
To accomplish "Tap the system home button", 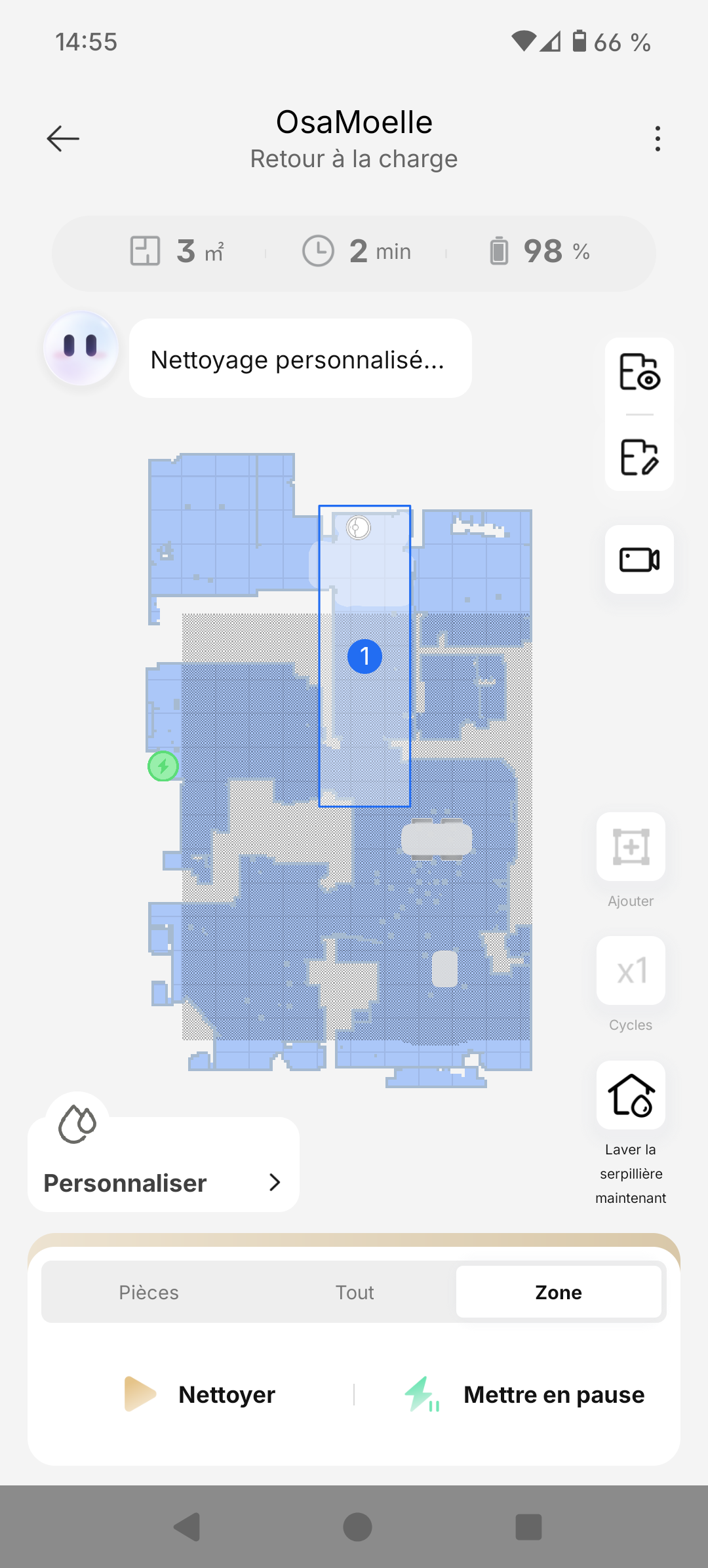I will [357, 1527].
